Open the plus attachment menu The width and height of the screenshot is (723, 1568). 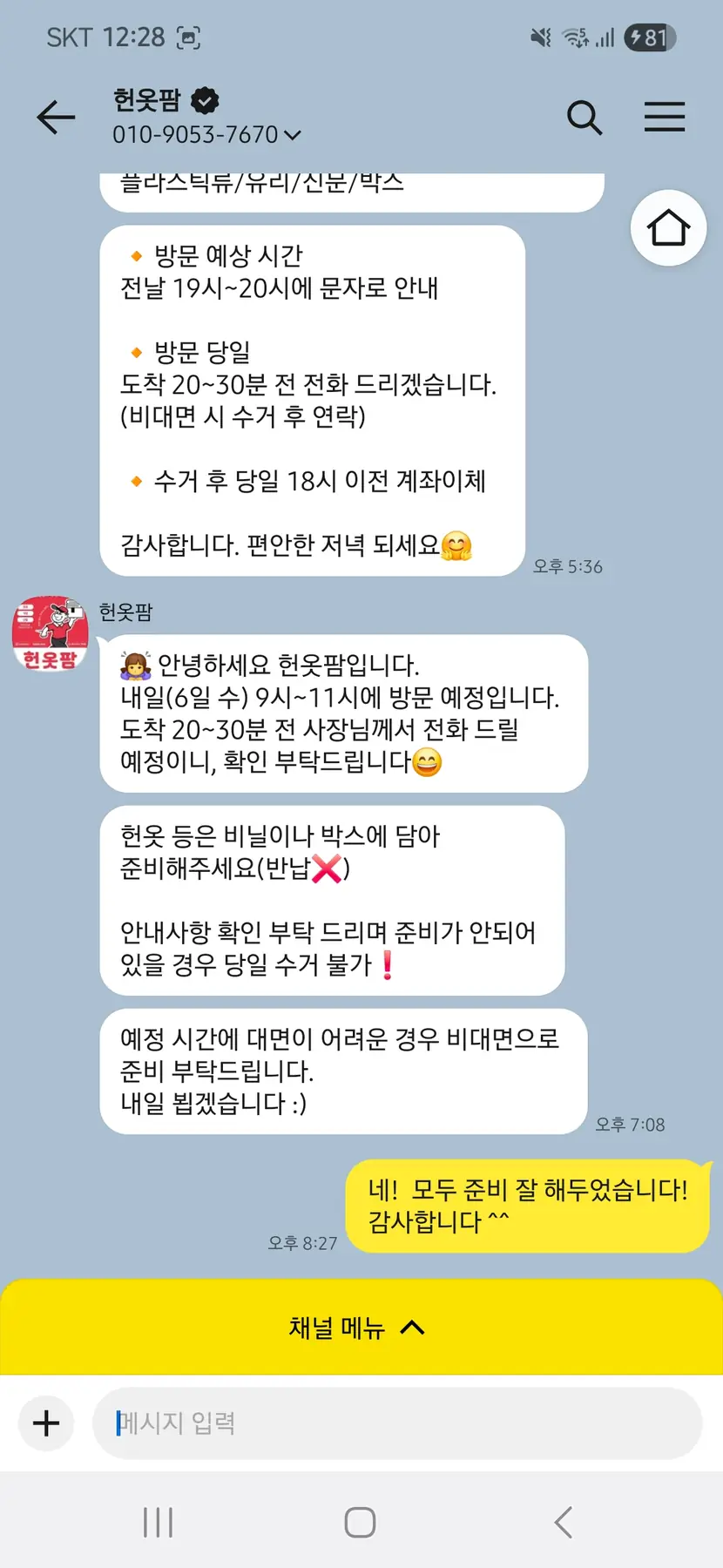tap(46, 1423)
